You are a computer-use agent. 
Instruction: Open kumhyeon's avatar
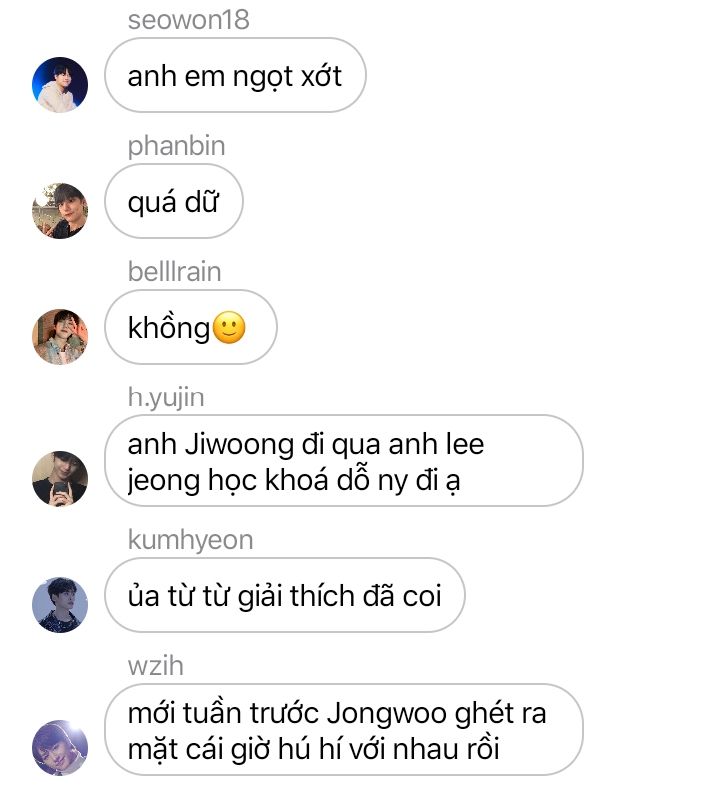coord(60,604)
